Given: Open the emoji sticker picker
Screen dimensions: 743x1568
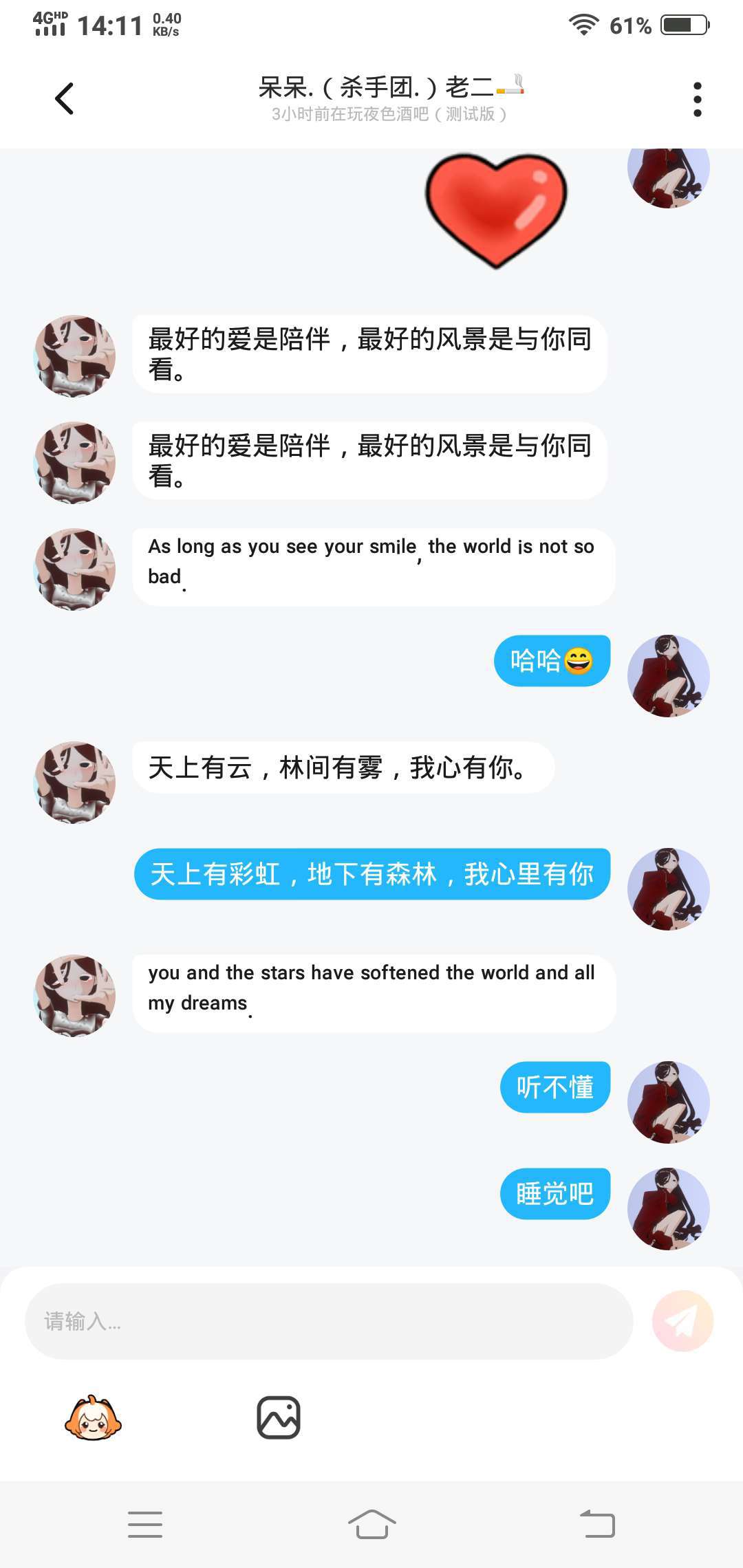Looking at the screenshot, I should (x=93, y=1418).
